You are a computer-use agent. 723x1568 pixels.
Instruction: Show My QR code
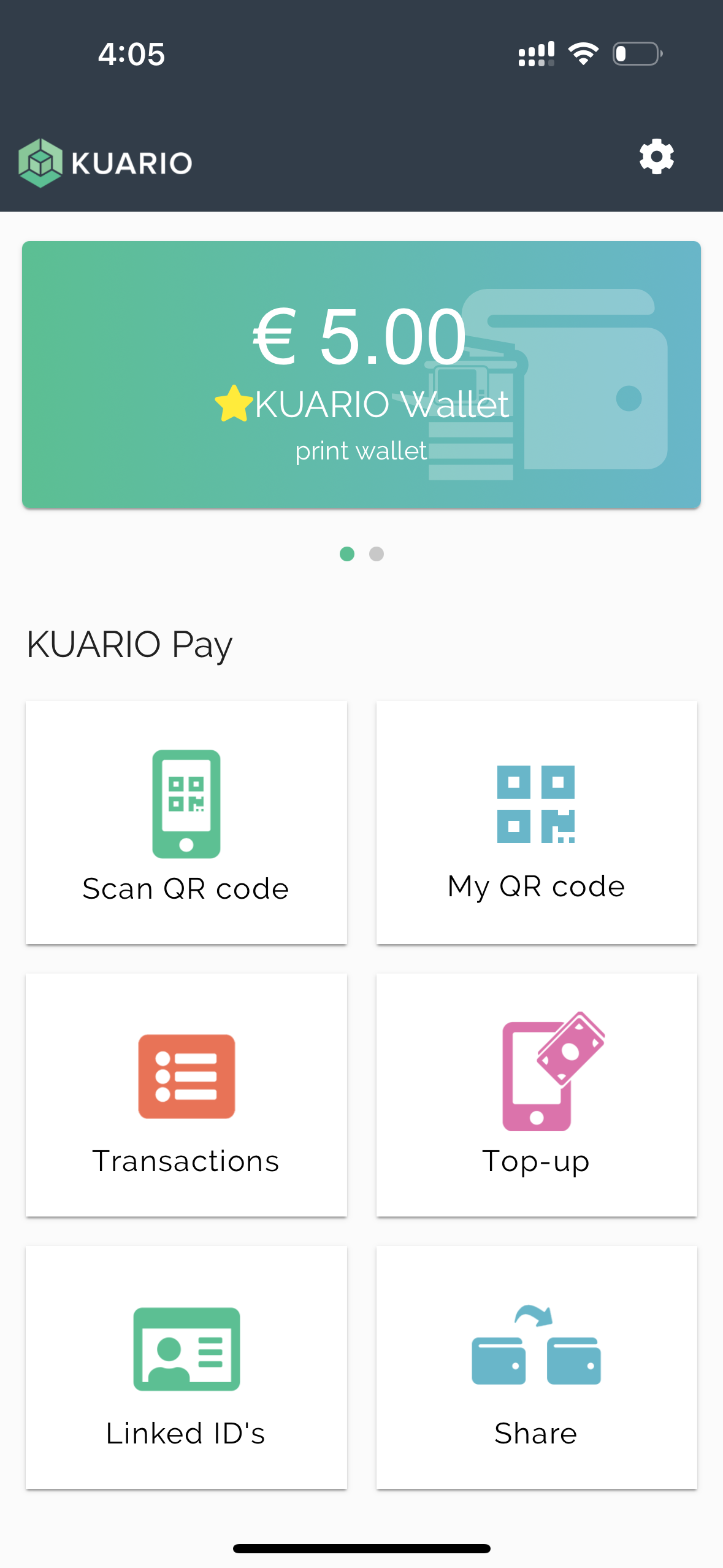pyautogui.click(x=537, y=822)
